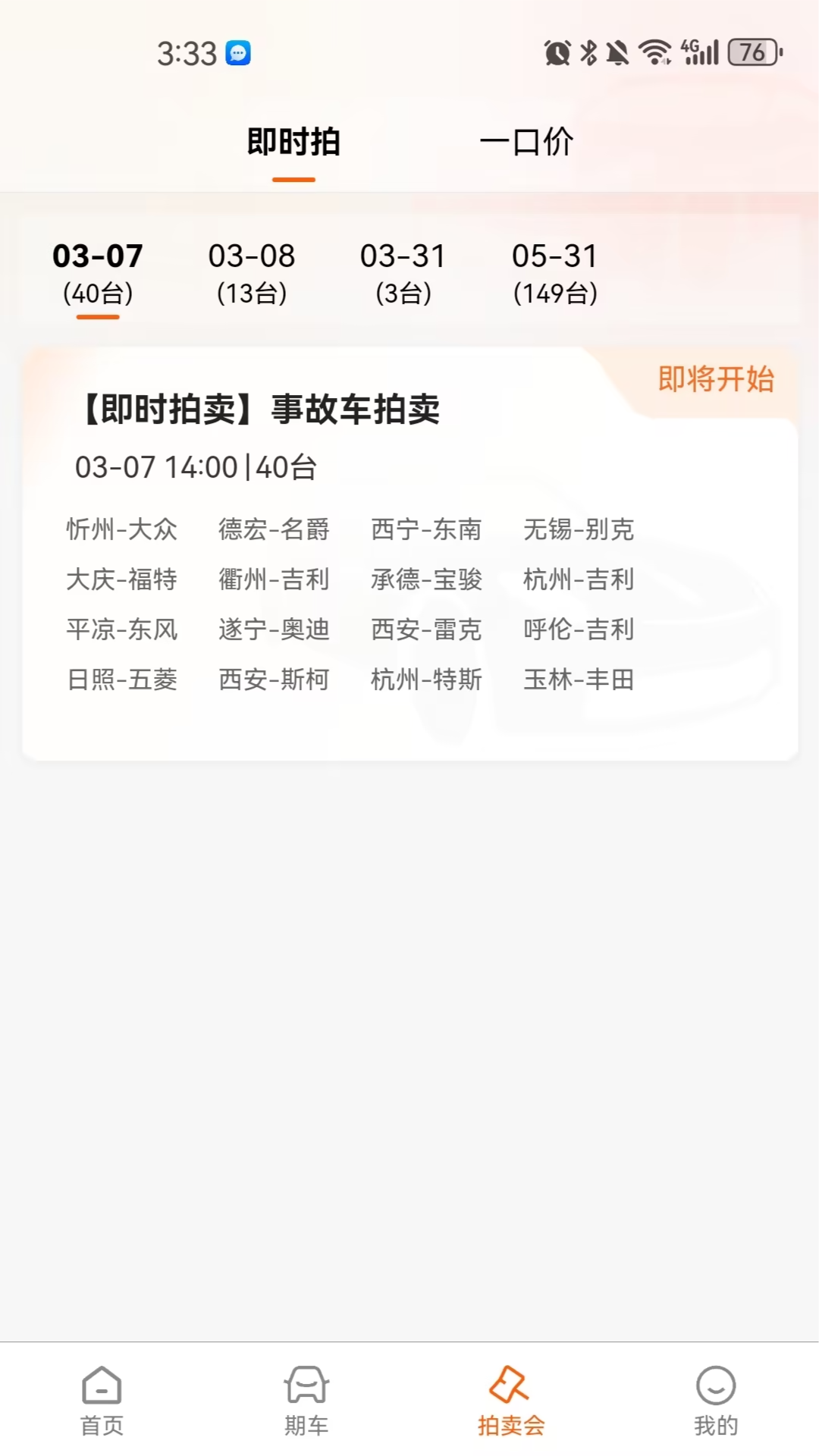
Task: Tap the muted notification status icon
Action: [618, 52]
